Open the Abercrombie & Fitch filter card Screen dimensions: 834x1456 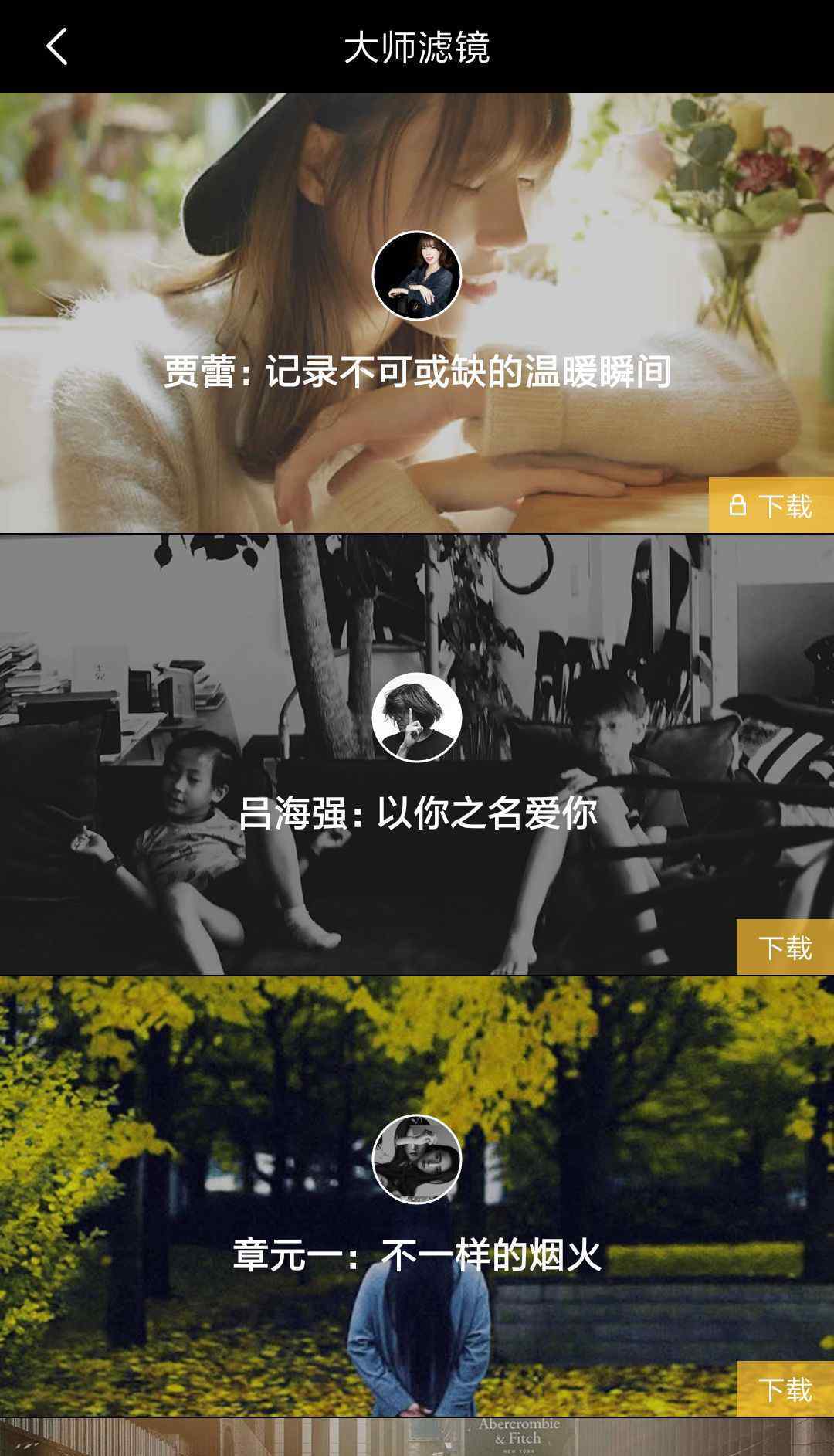[417, 1437]
